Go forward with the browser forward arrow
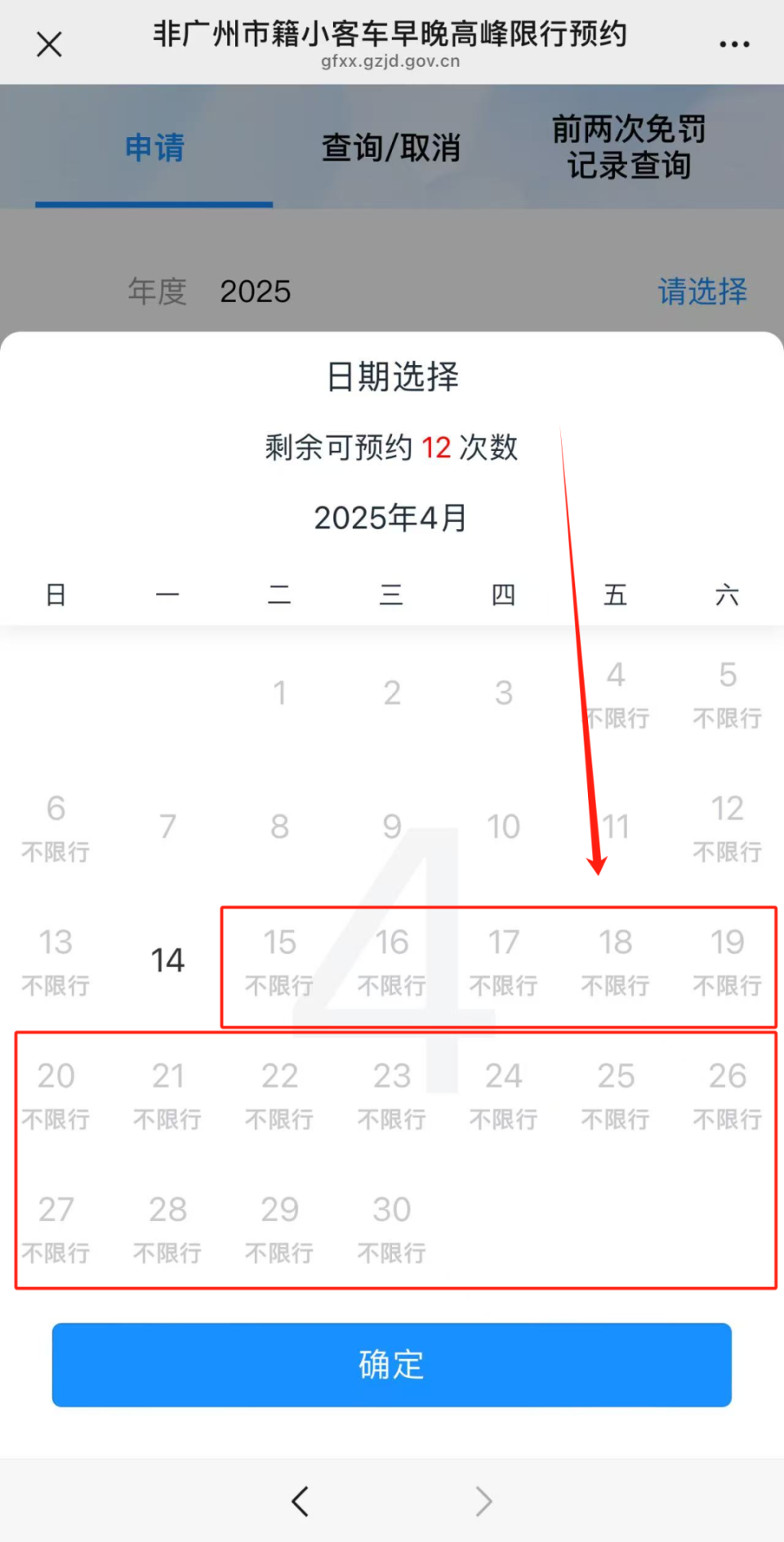The image size is (784, 1542). (x=483, y=1501)
